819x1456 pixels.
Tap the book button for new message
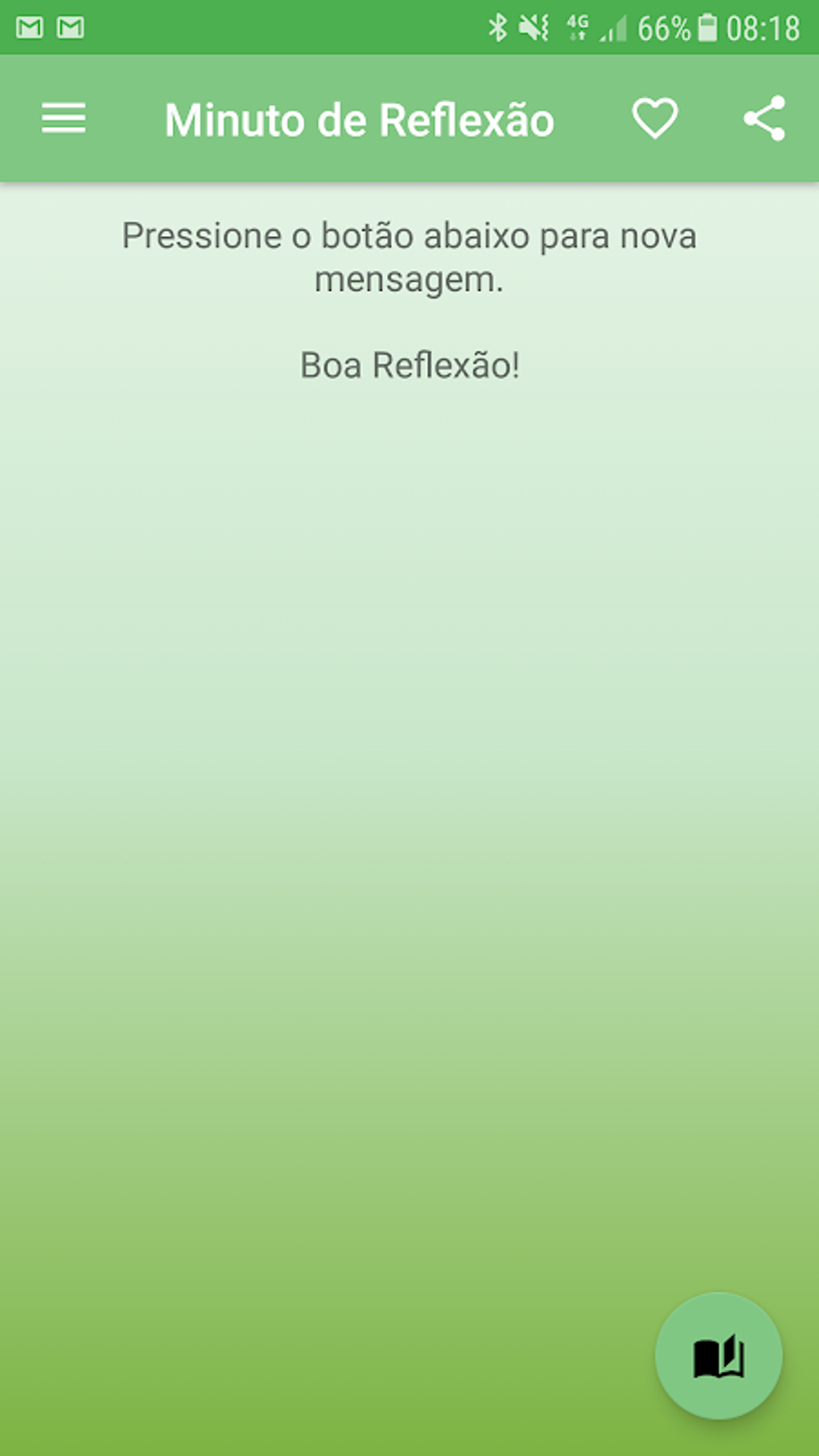719,1356
